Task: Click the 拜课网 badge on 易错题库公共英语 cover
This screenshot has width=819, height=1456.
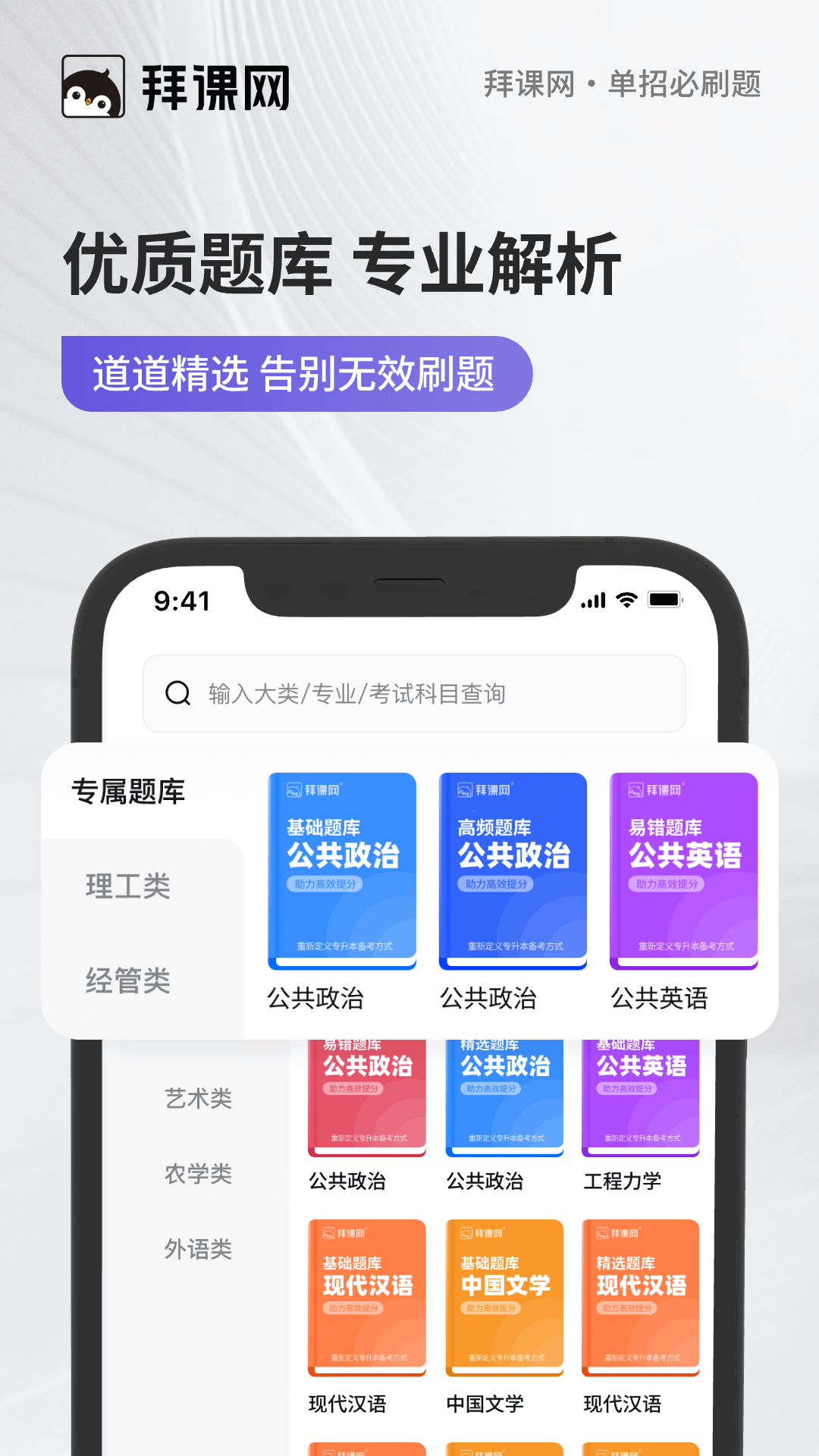Action: (655, 791)
